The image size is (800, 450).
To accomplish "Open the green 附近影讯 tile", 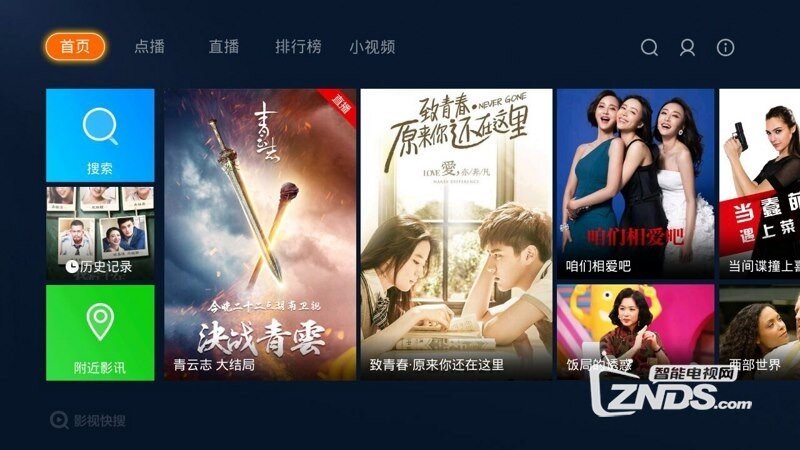I will click(100, 332).
